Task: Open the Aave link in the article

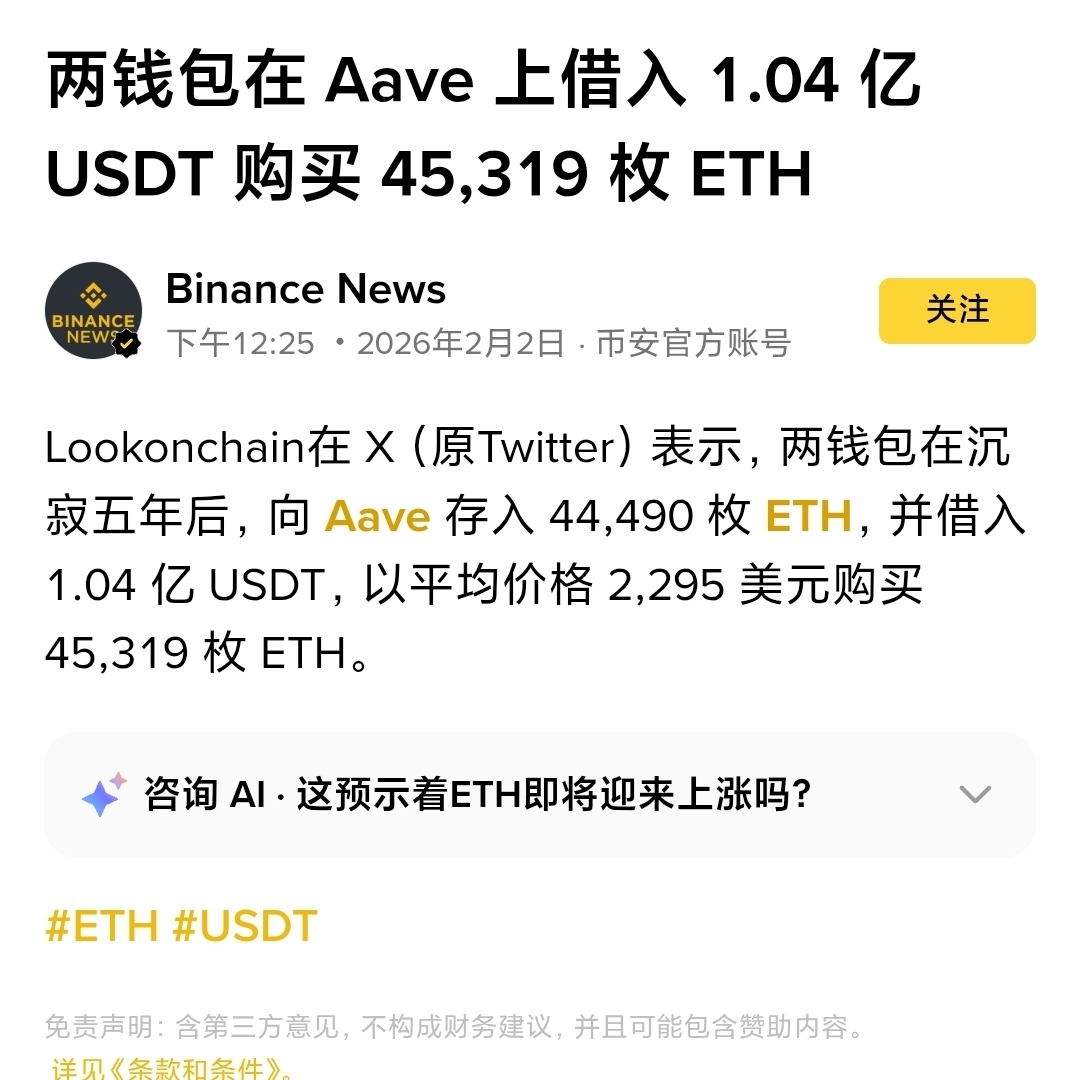Action: [377, 517]
